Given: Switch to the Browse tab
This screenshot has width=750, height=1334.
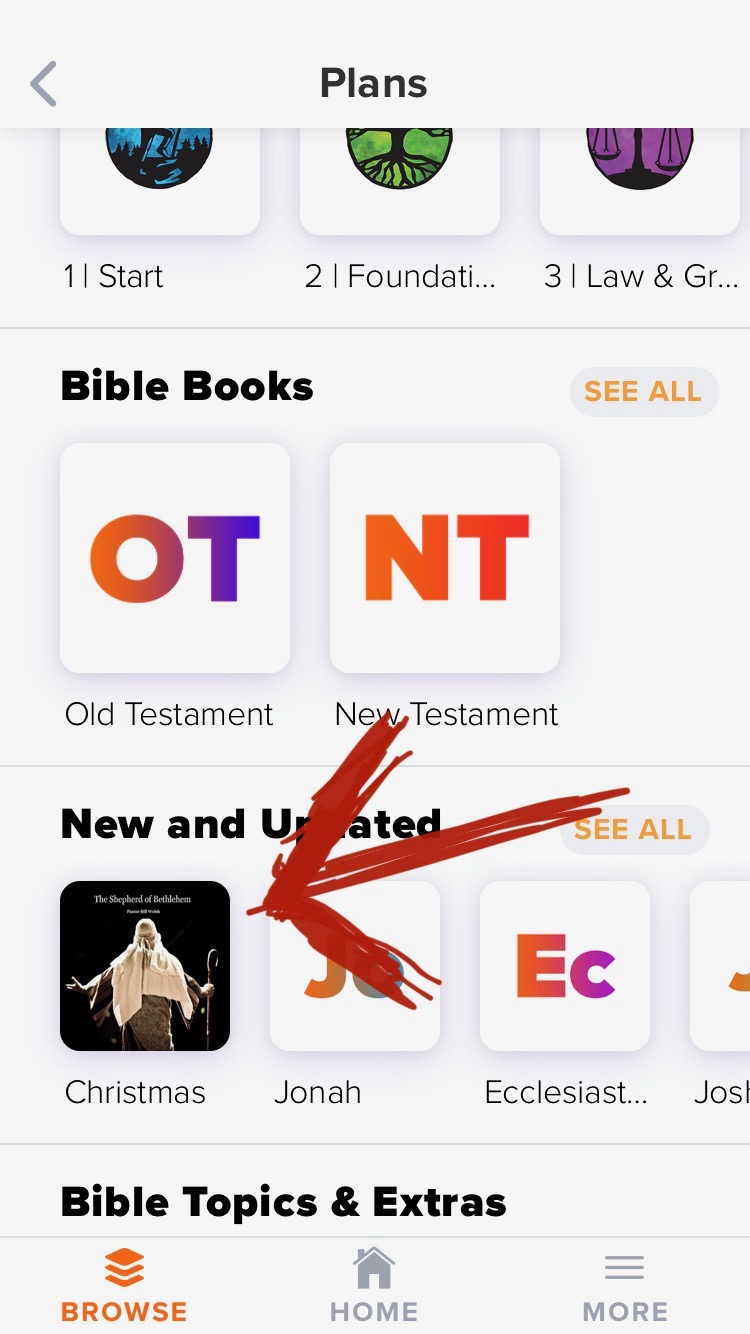Looking at the screenshot, I should tap(124, 1286).
